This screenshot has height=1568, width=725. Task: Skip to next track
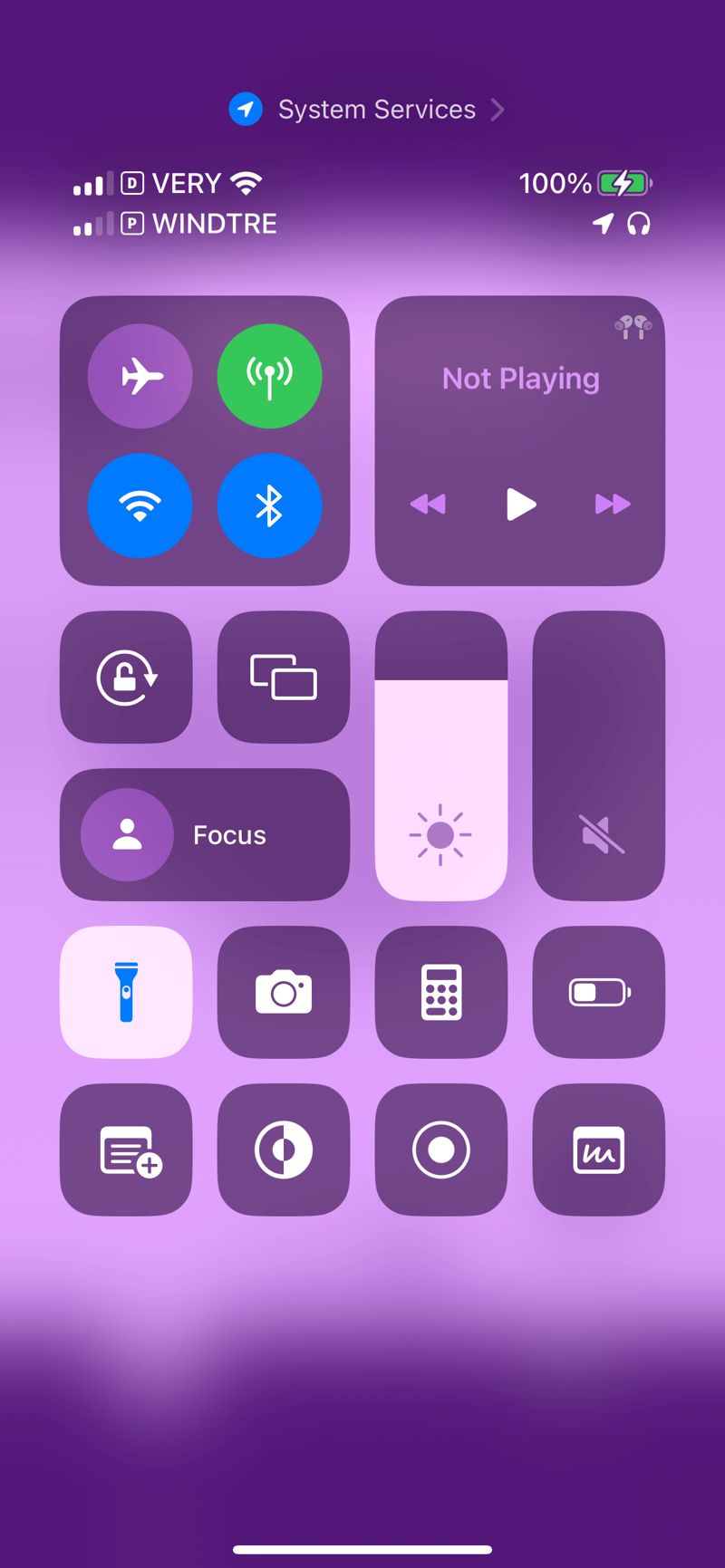click(613, 504)
